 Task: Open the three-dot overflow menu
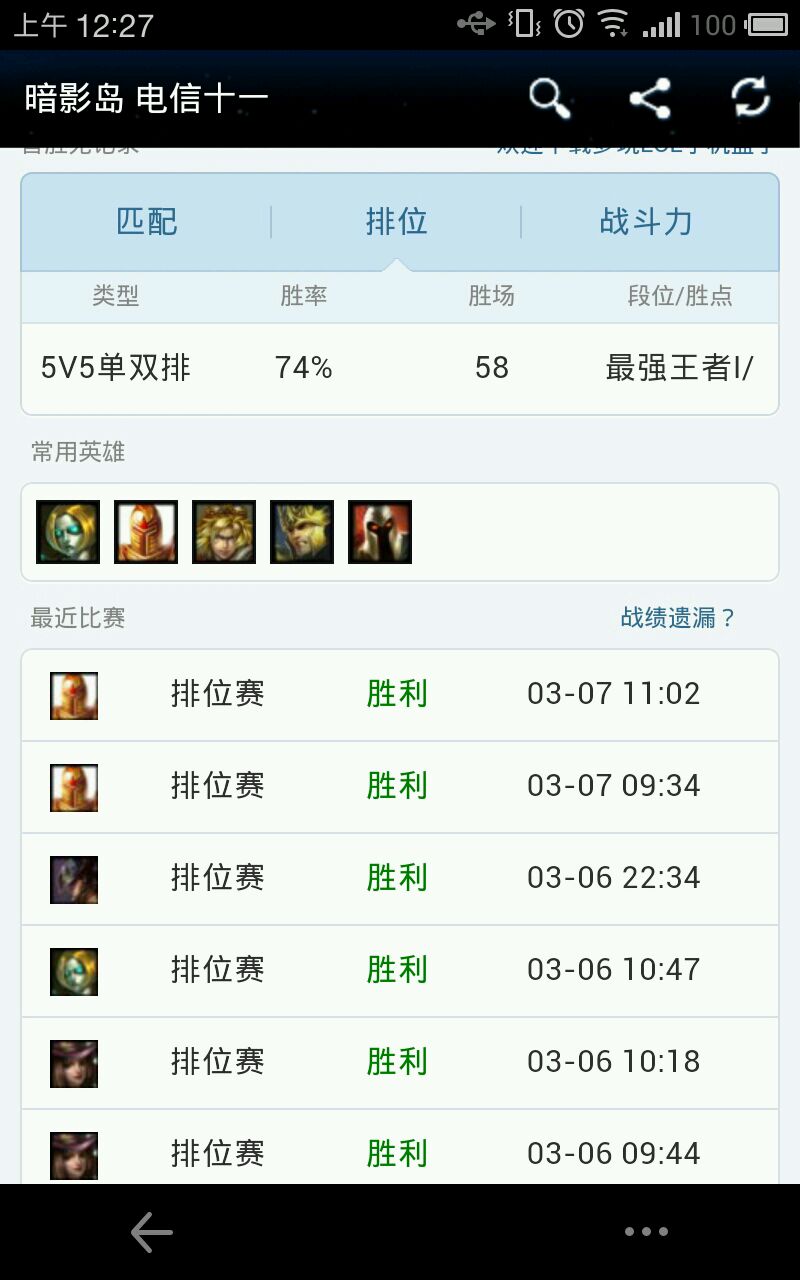(x=646, y=1232)
